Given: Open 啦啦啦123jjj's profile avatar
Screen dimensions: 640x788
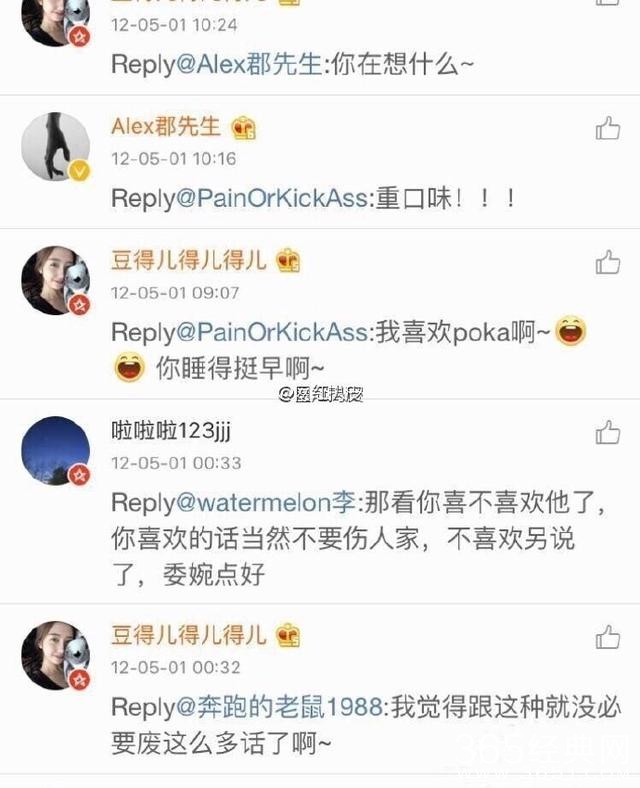Looking at the screenshot, I should 56,451.
